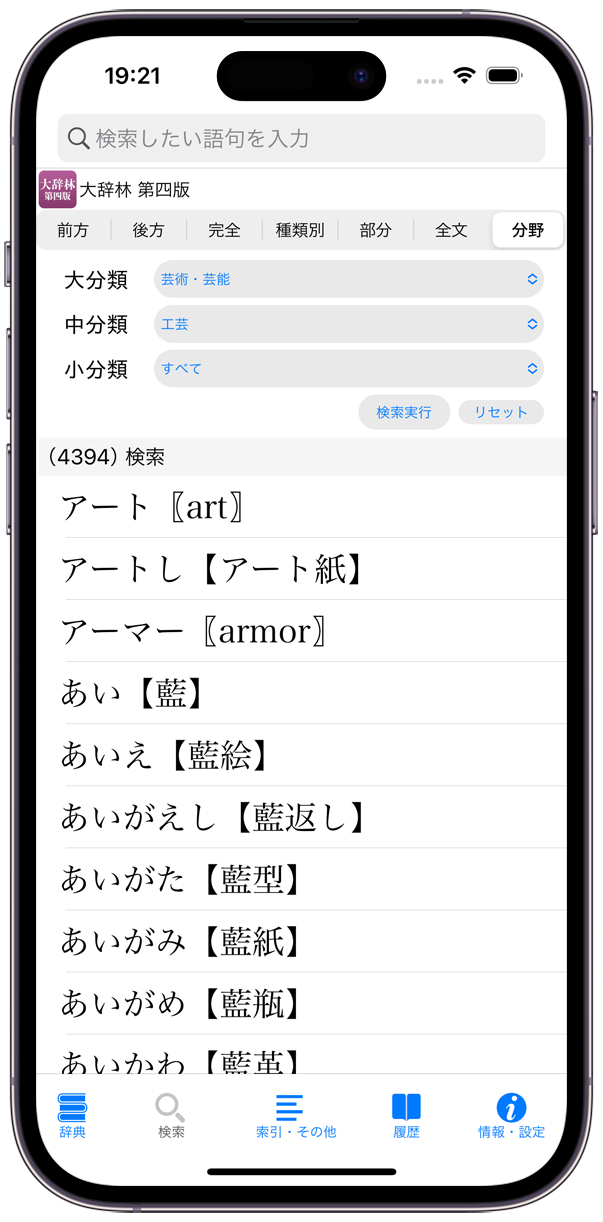
Task: Go to the 辞典 tab
Action: (x=73, y=1115)
